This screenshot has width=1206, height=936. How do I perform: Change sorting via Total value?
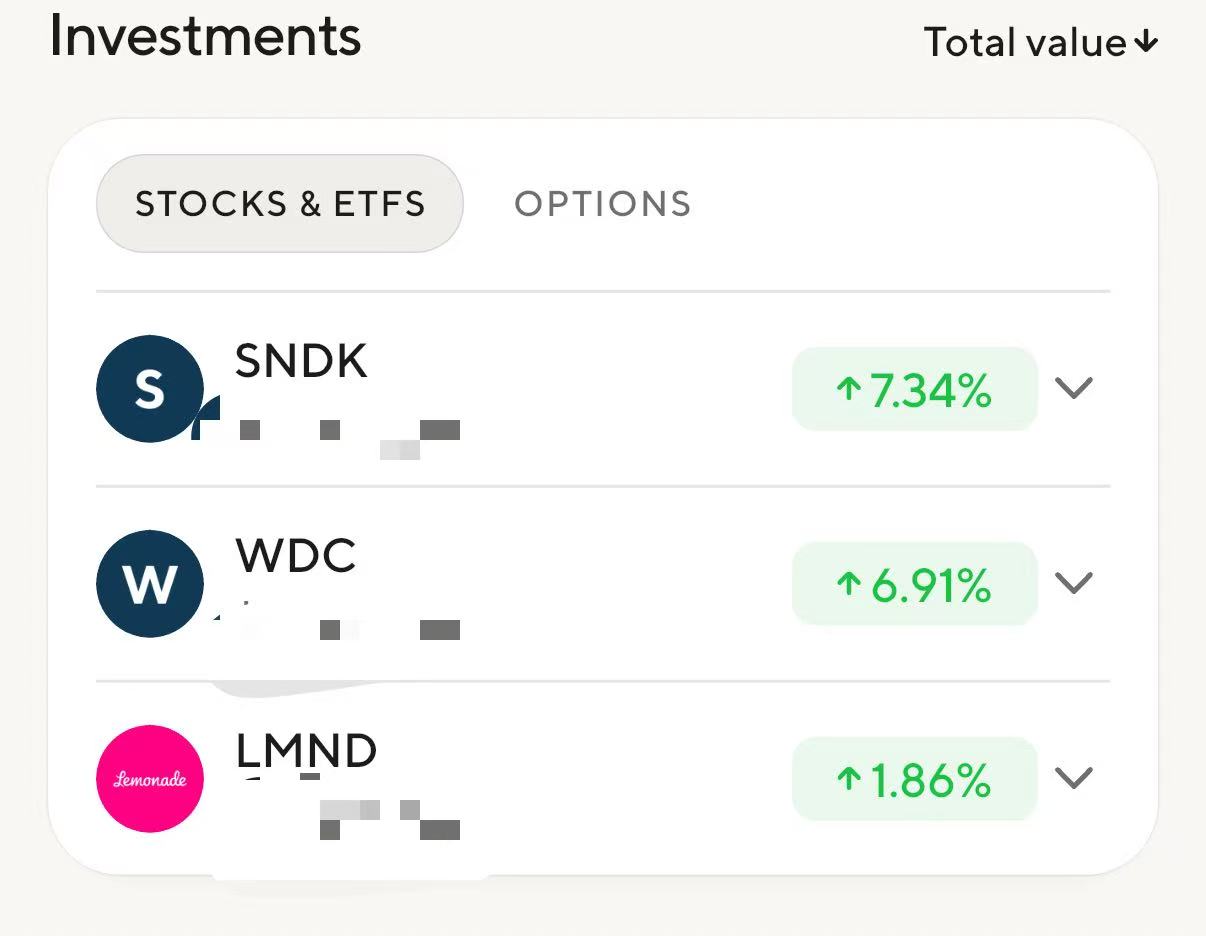point(1040,43)
